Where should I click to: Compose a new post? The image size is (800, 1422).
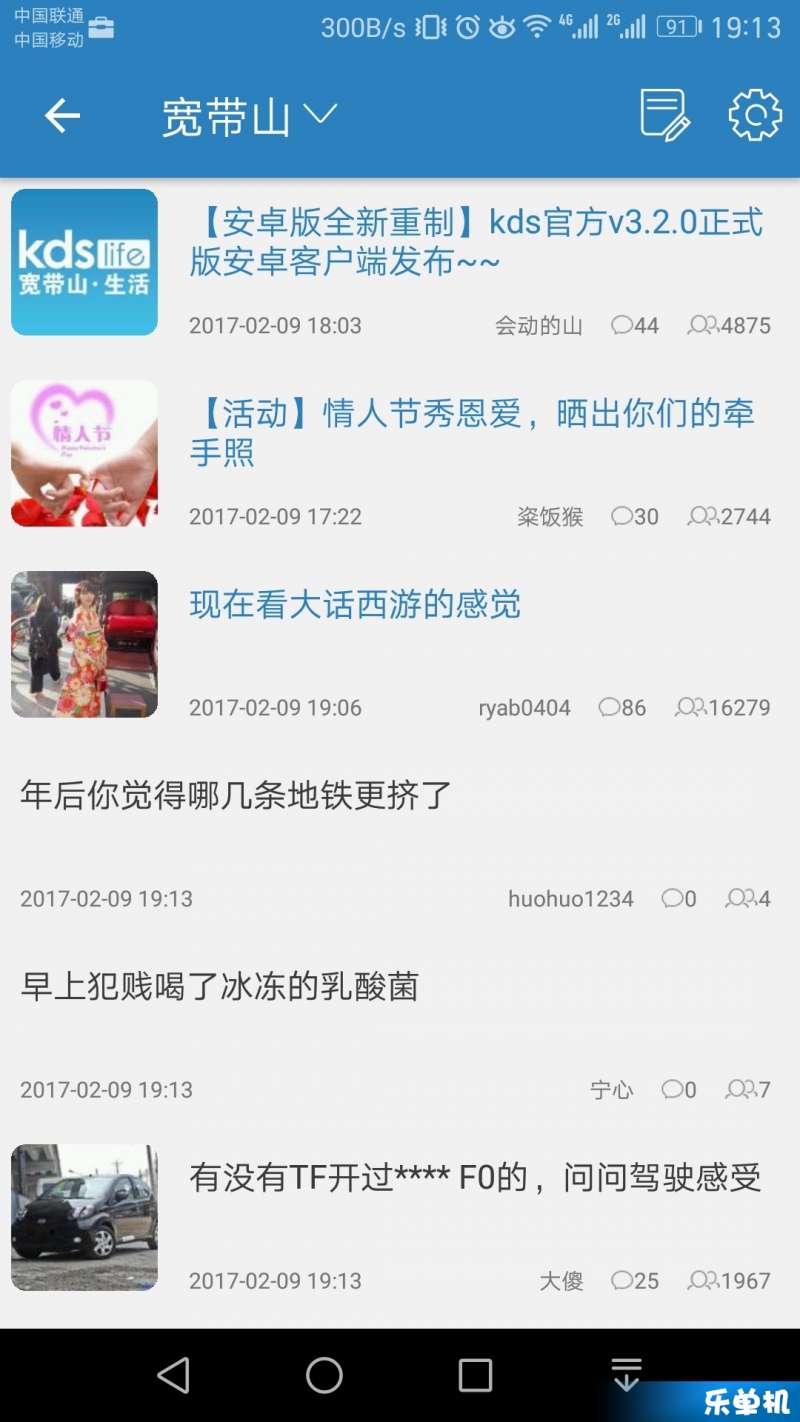point(665,115)
